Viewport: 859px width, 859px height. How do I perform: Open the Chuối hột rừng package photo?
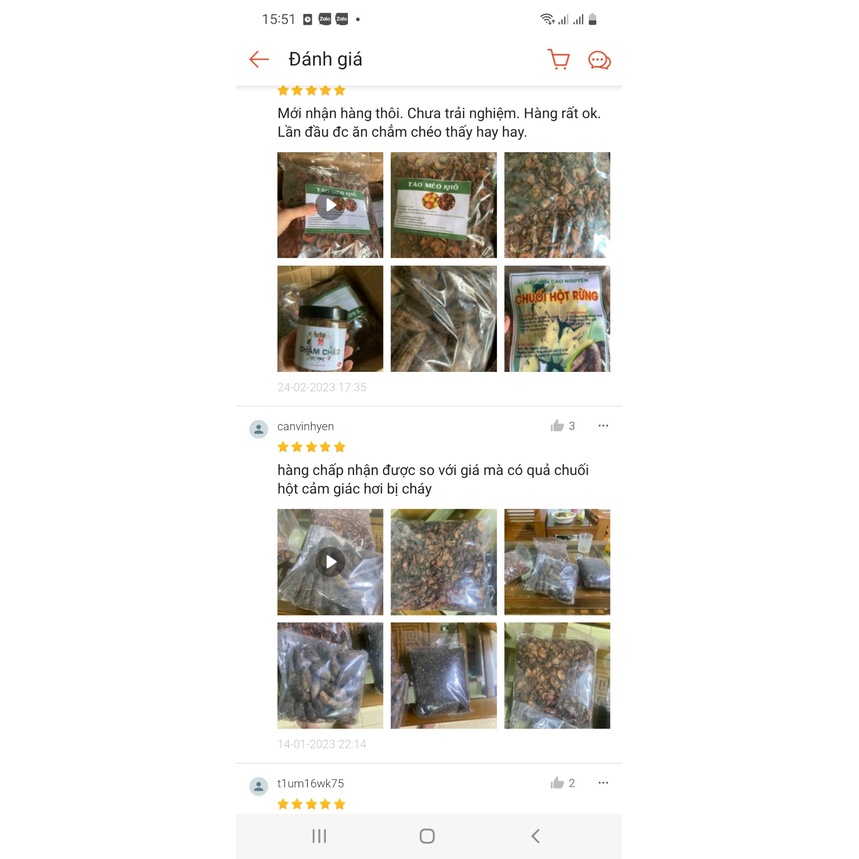tap(557, 319)
